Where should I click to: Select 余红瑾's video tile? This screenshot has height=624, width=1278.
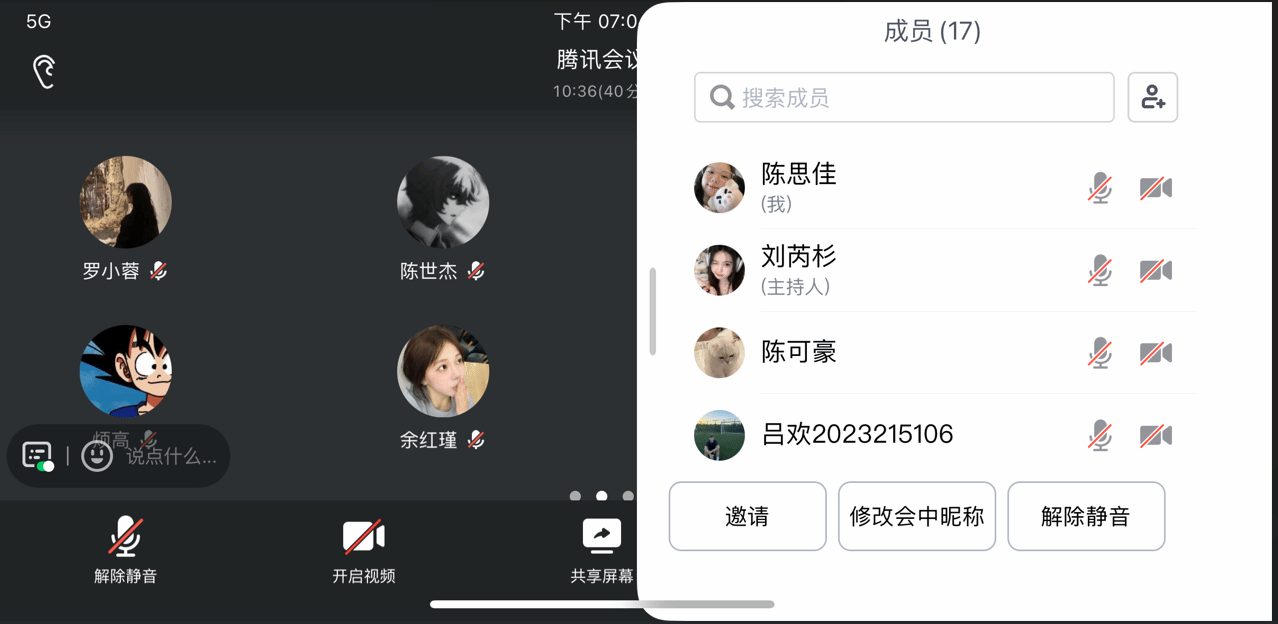coord(442,372)
